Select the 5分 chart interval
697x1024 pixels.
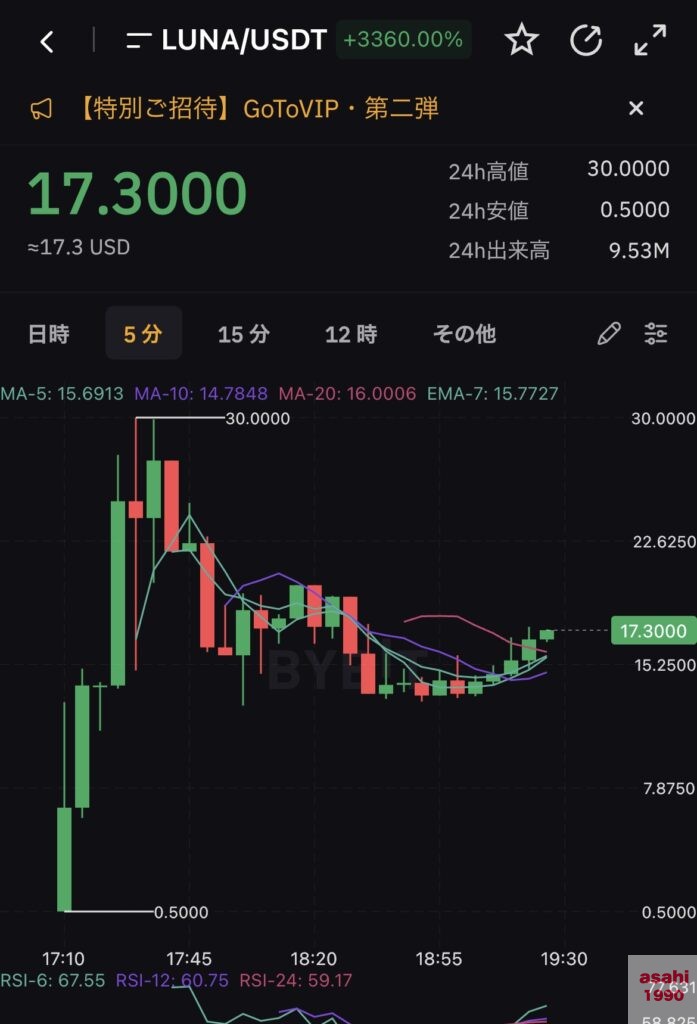pos(143,334)
